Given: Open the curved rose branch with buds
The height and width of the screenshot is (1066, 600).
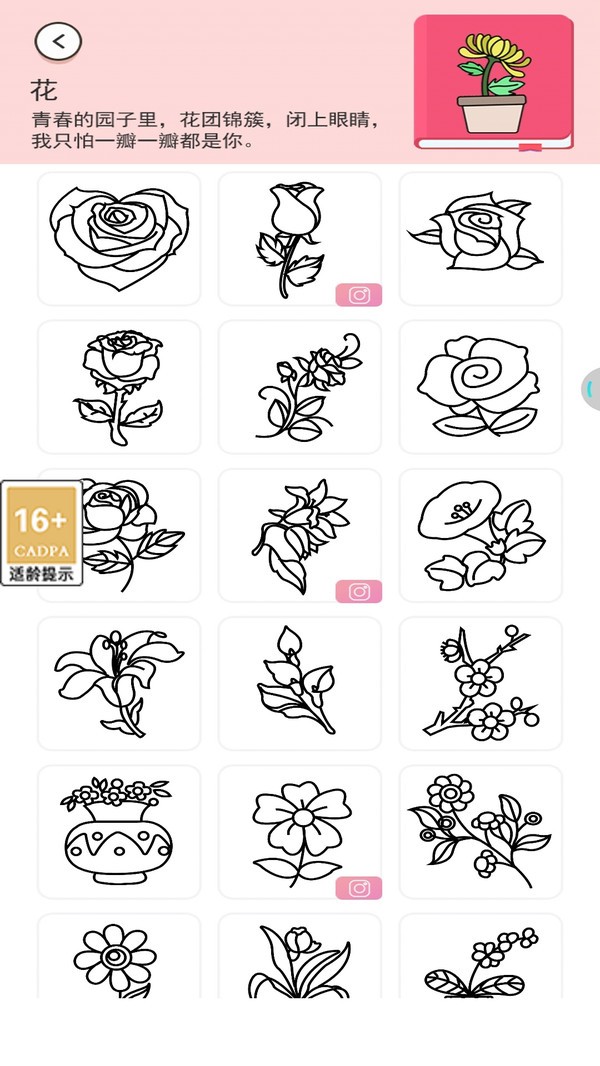Looking at the screenshot, I should [299, 386].
